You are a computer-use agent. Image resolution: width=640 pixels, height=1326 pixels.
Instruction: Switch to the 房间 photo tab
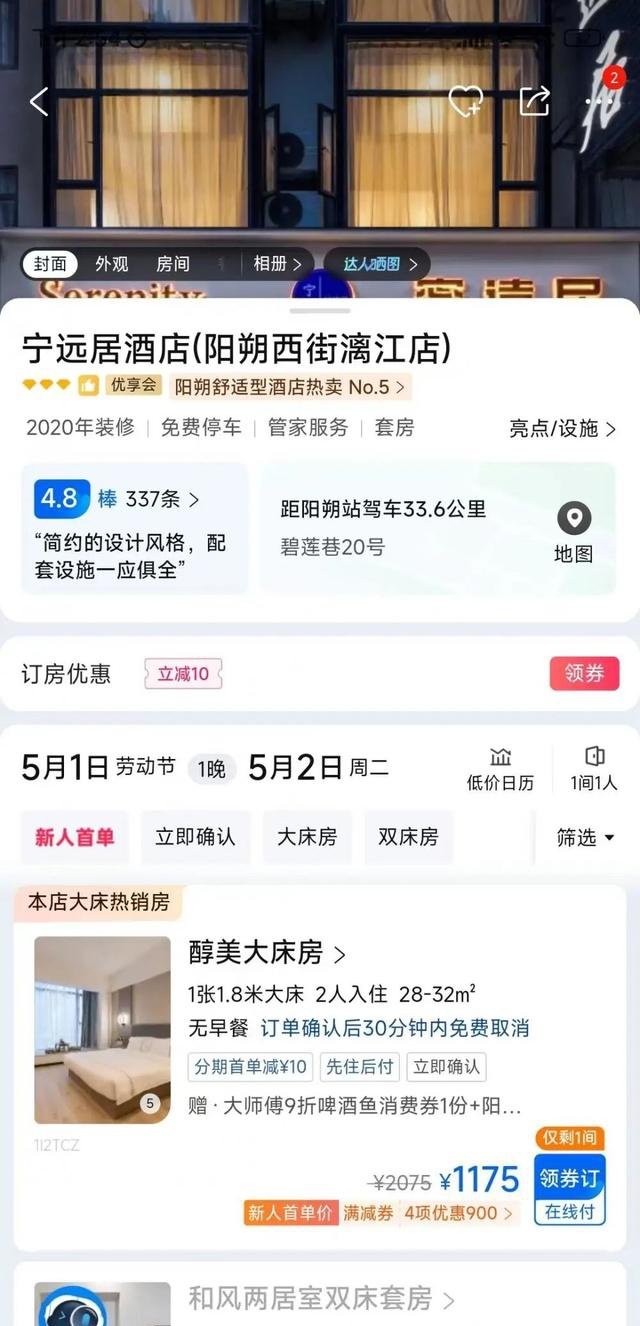click(173, 264)
